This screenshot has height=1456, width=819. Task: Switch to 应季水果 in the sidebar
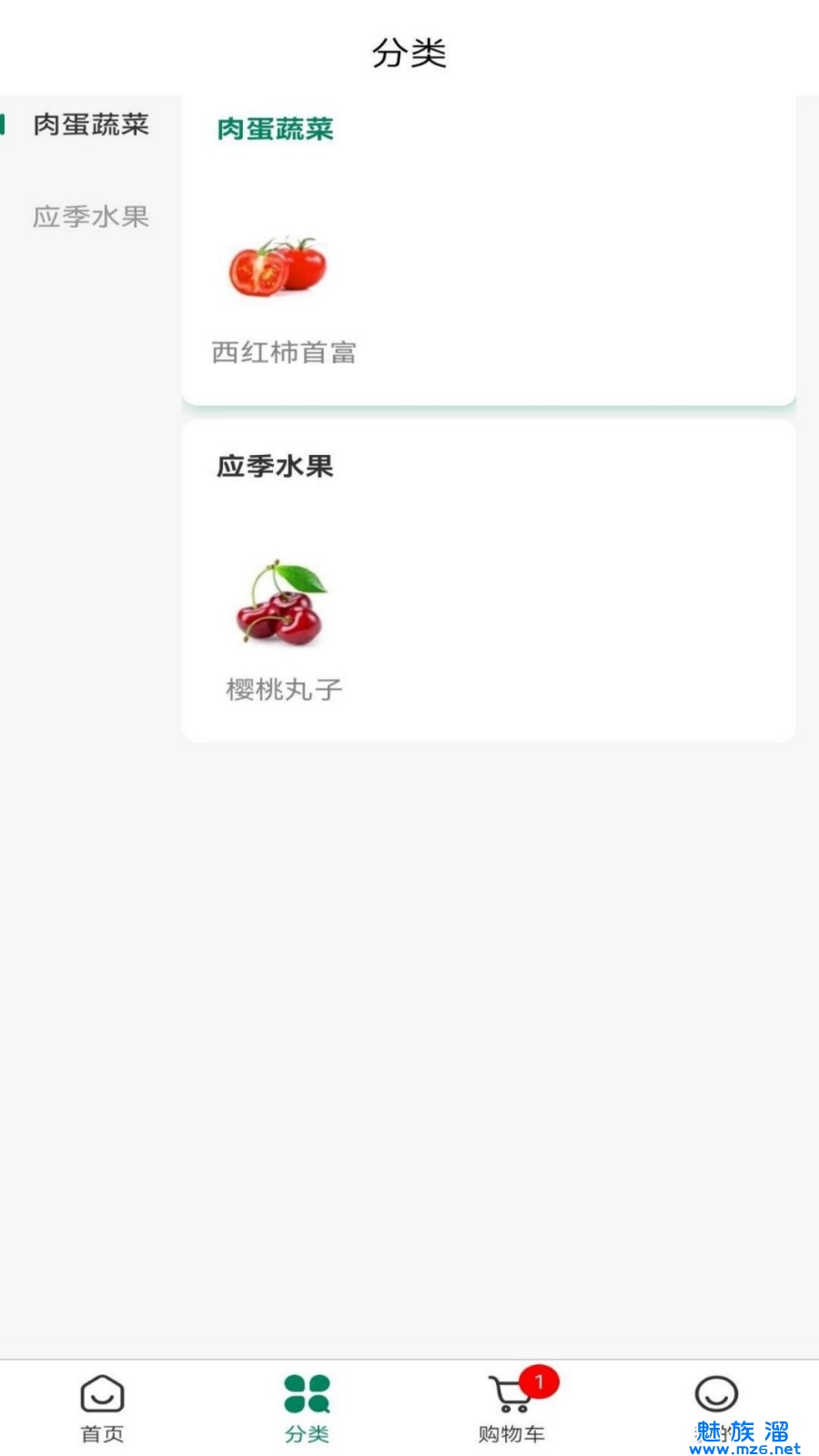(90, 217)
